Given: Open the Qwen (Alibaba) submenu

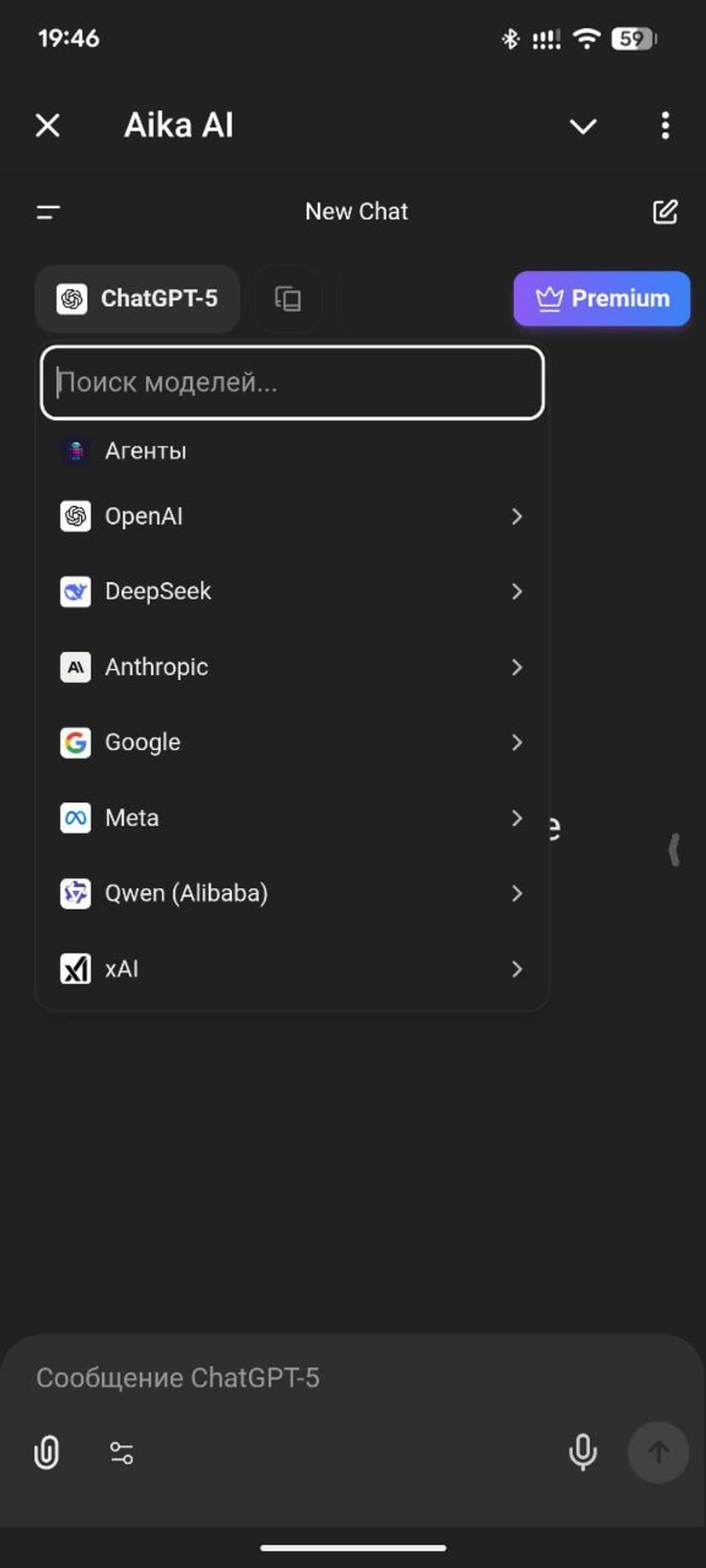Looking at the screenshot, I should [292, 893].
